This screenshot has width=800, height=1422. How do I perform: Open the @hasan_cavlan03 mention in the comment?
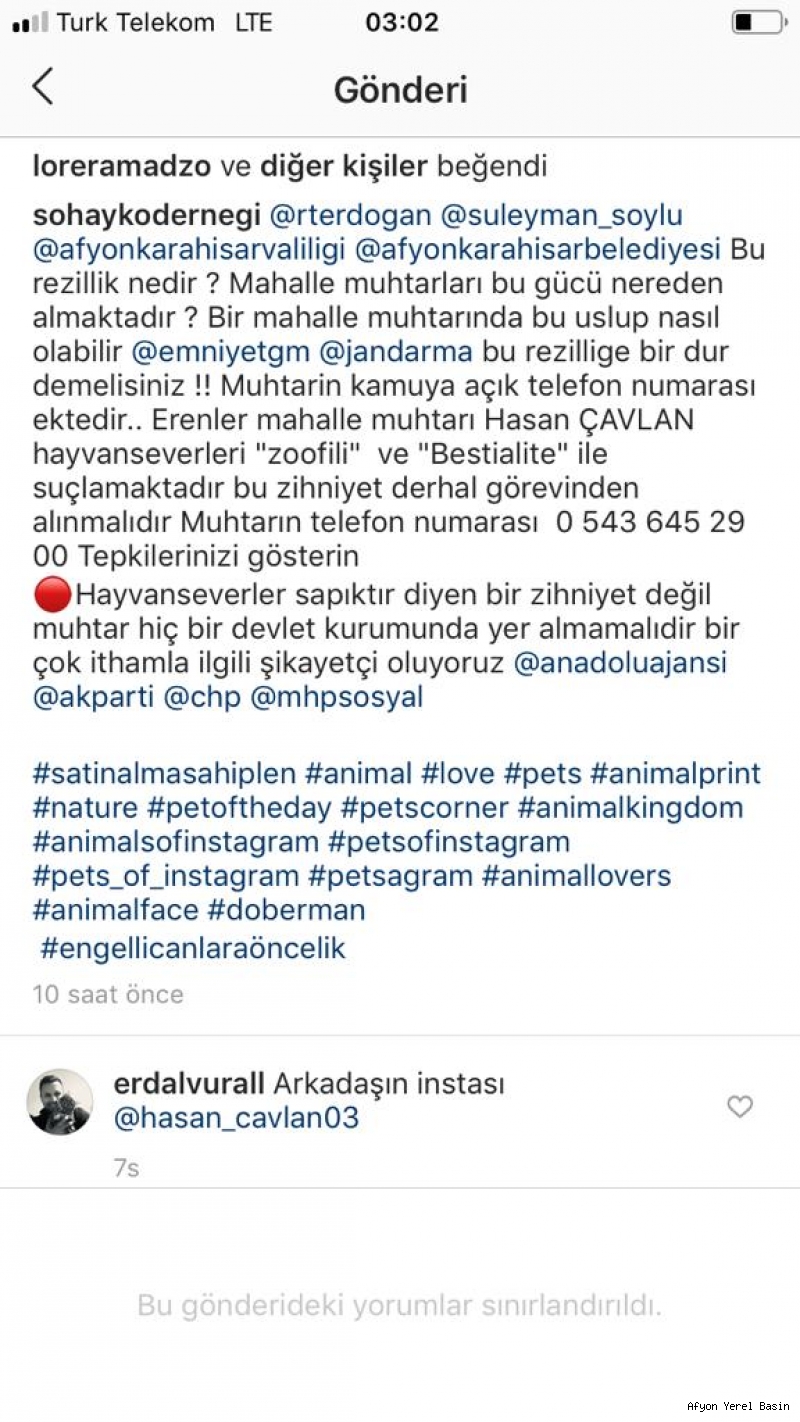pyautogui.click(x=237, y=1117)
